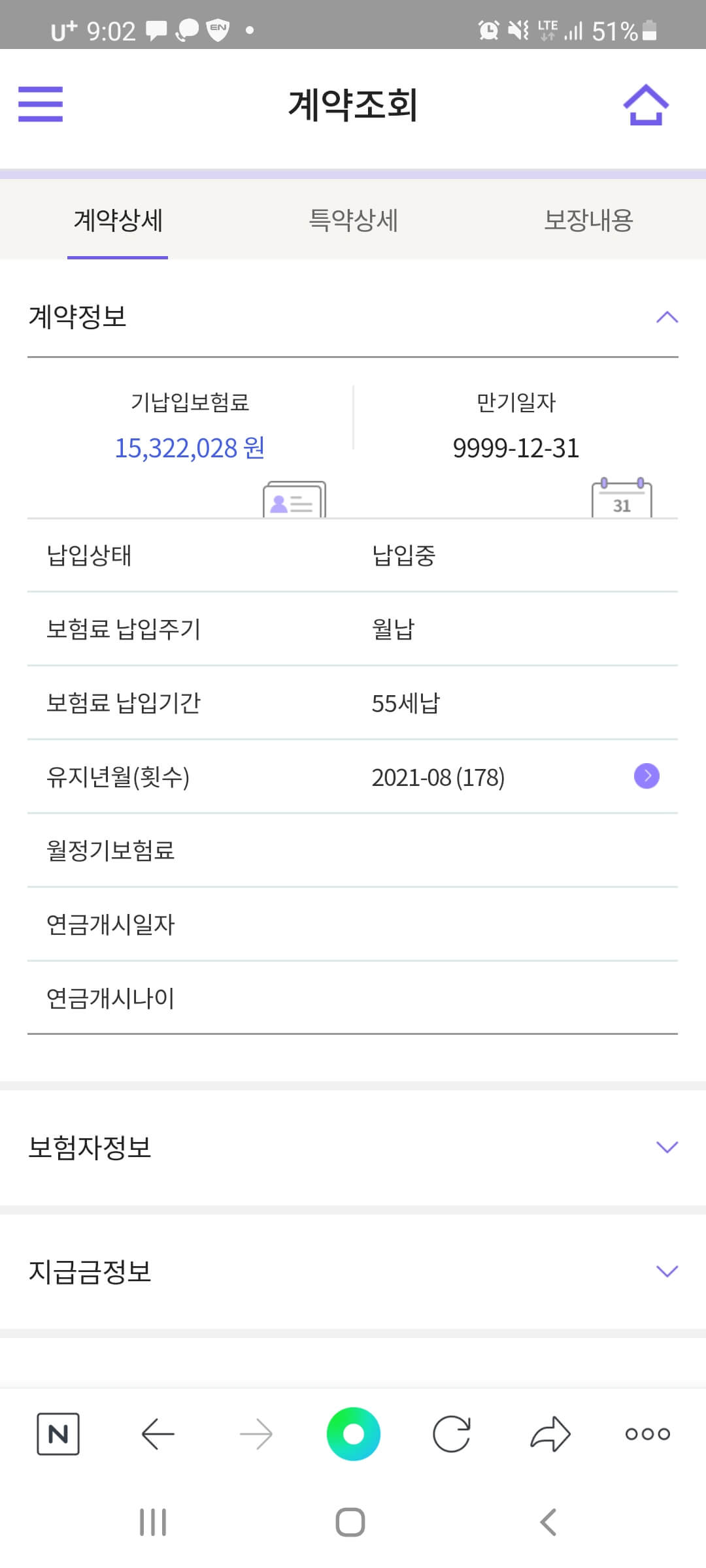This screenshot has width=706, height=1568.
Task: Tap the 계약상세 tab label
Action: [x=118, y=221]
